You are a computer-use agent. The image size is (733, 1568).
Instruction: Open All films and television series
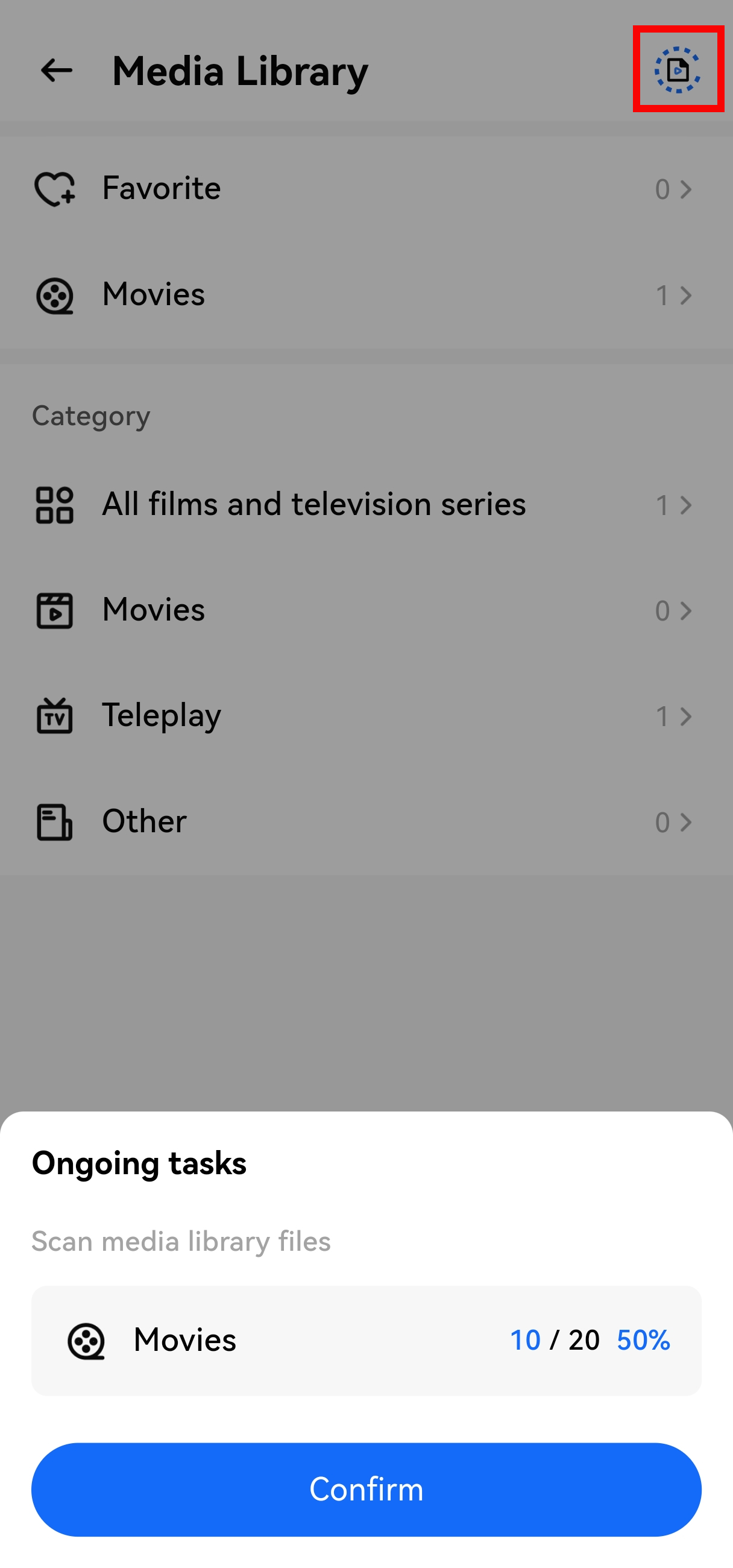[x=366, y=505]
